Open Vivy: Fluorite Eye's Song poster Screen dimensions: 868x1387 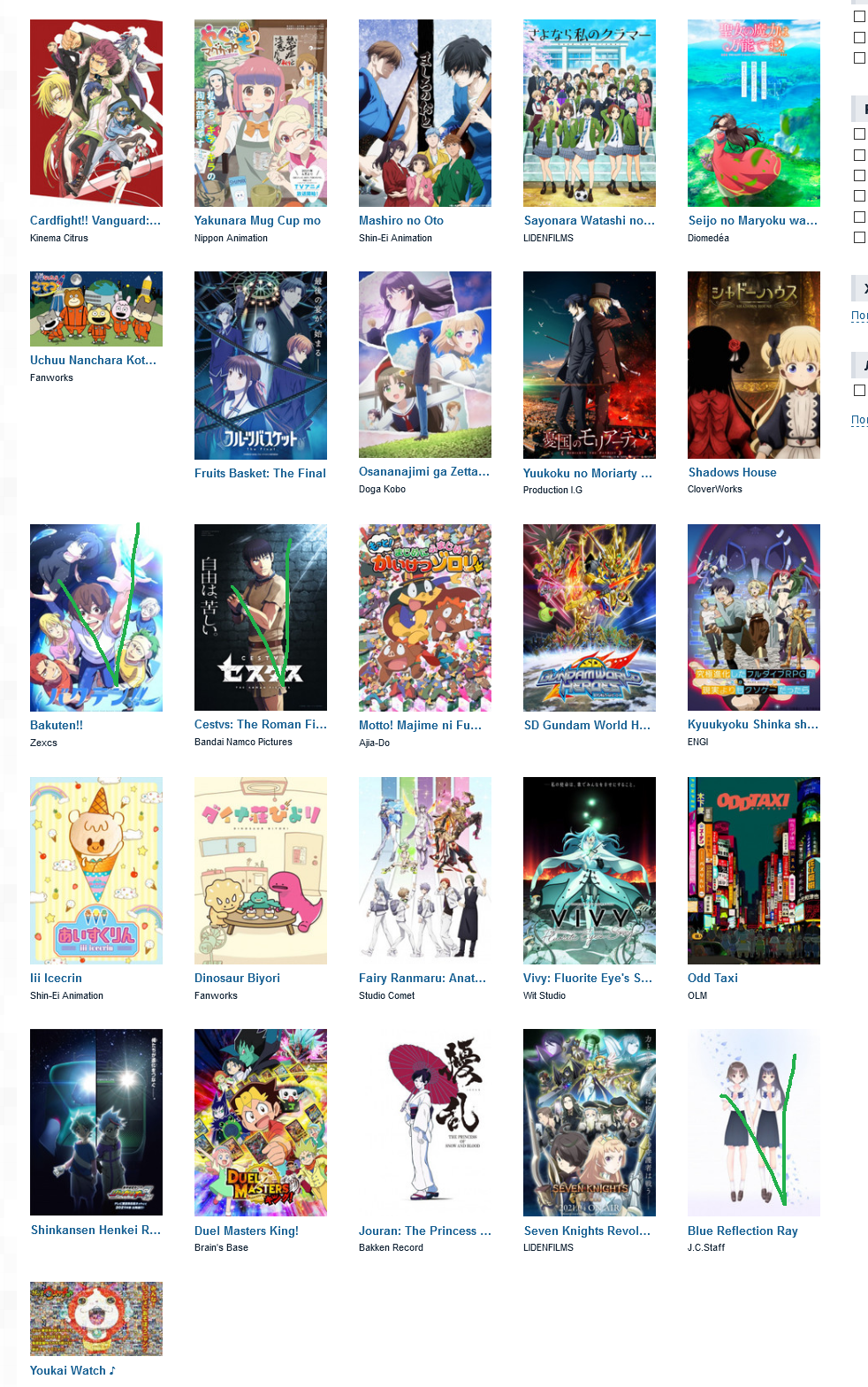(x=590, y=870)
